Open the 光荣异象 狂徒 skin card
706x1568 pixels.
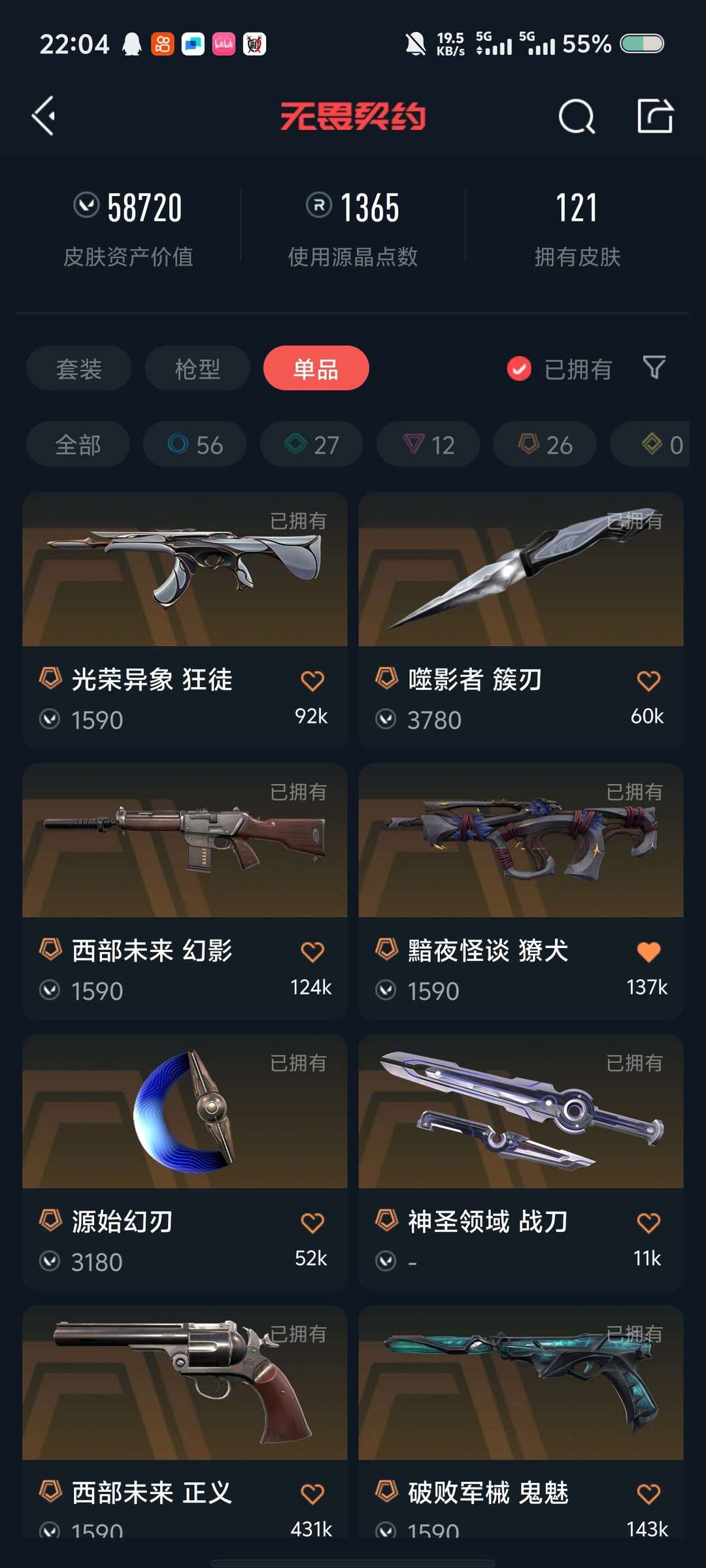[x=185, y=621]
